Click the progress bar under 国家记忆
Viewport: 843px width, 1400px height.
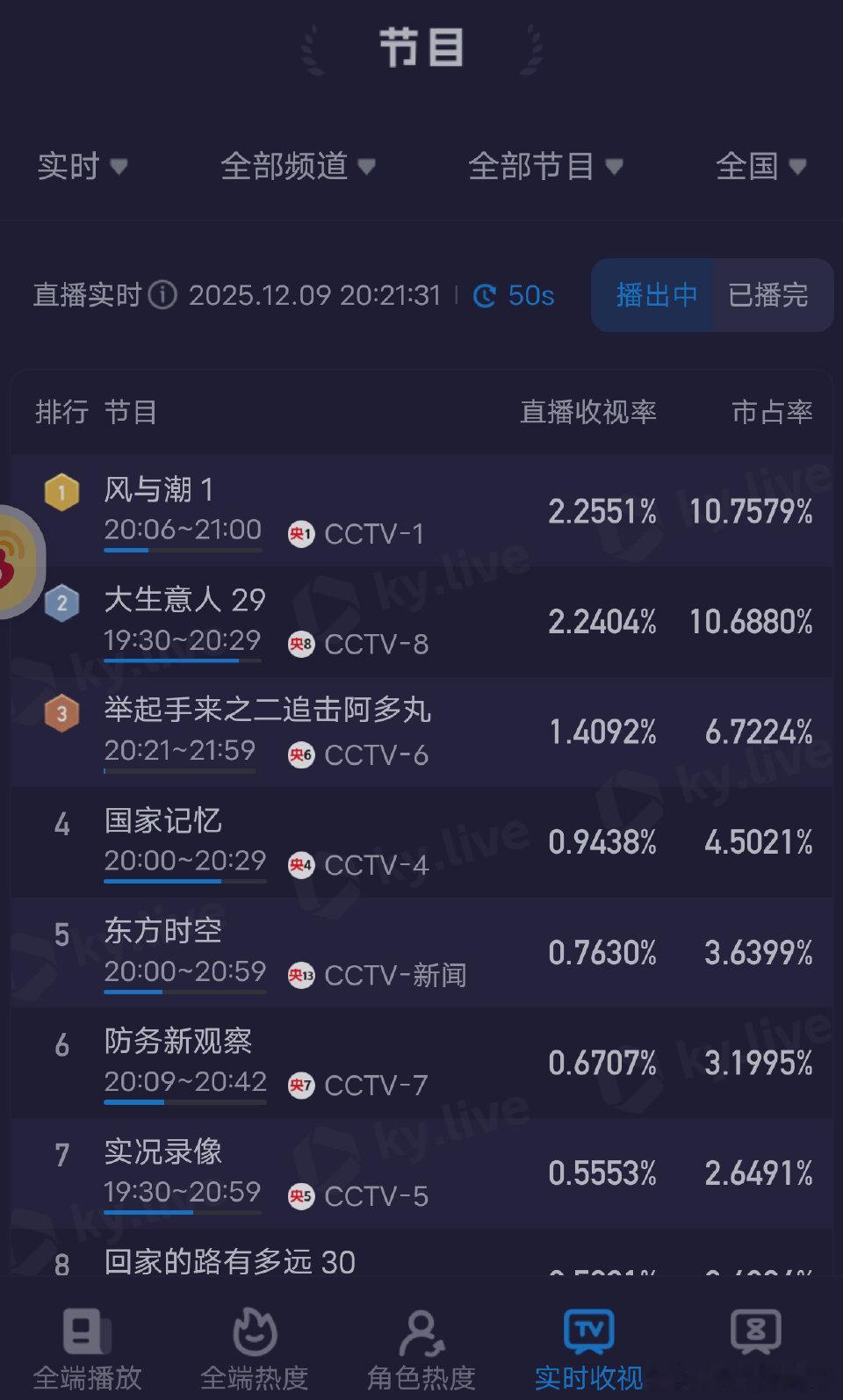184,883
